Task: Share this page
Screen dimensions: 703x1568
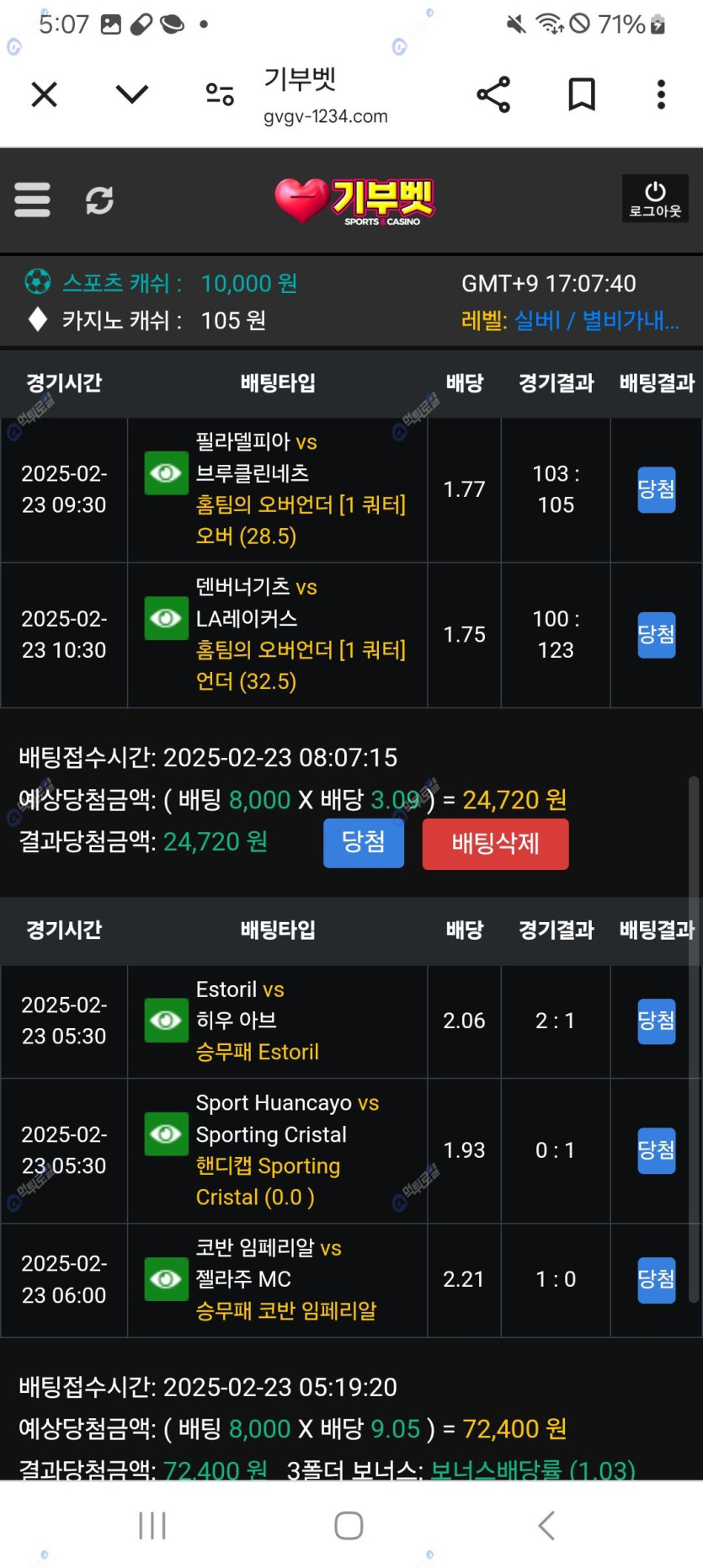Action: (493, 94)
